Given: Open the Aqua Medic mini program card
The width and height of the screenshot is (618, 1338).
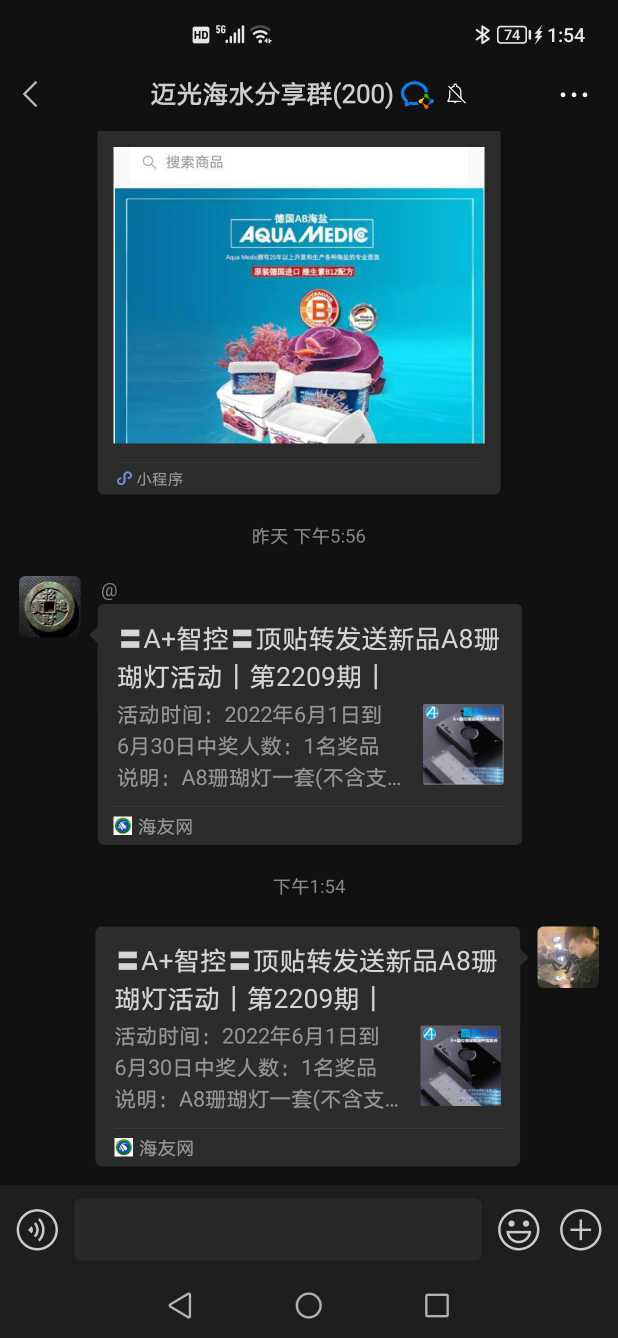Looking at the screenshot, I should pos(299,300).
